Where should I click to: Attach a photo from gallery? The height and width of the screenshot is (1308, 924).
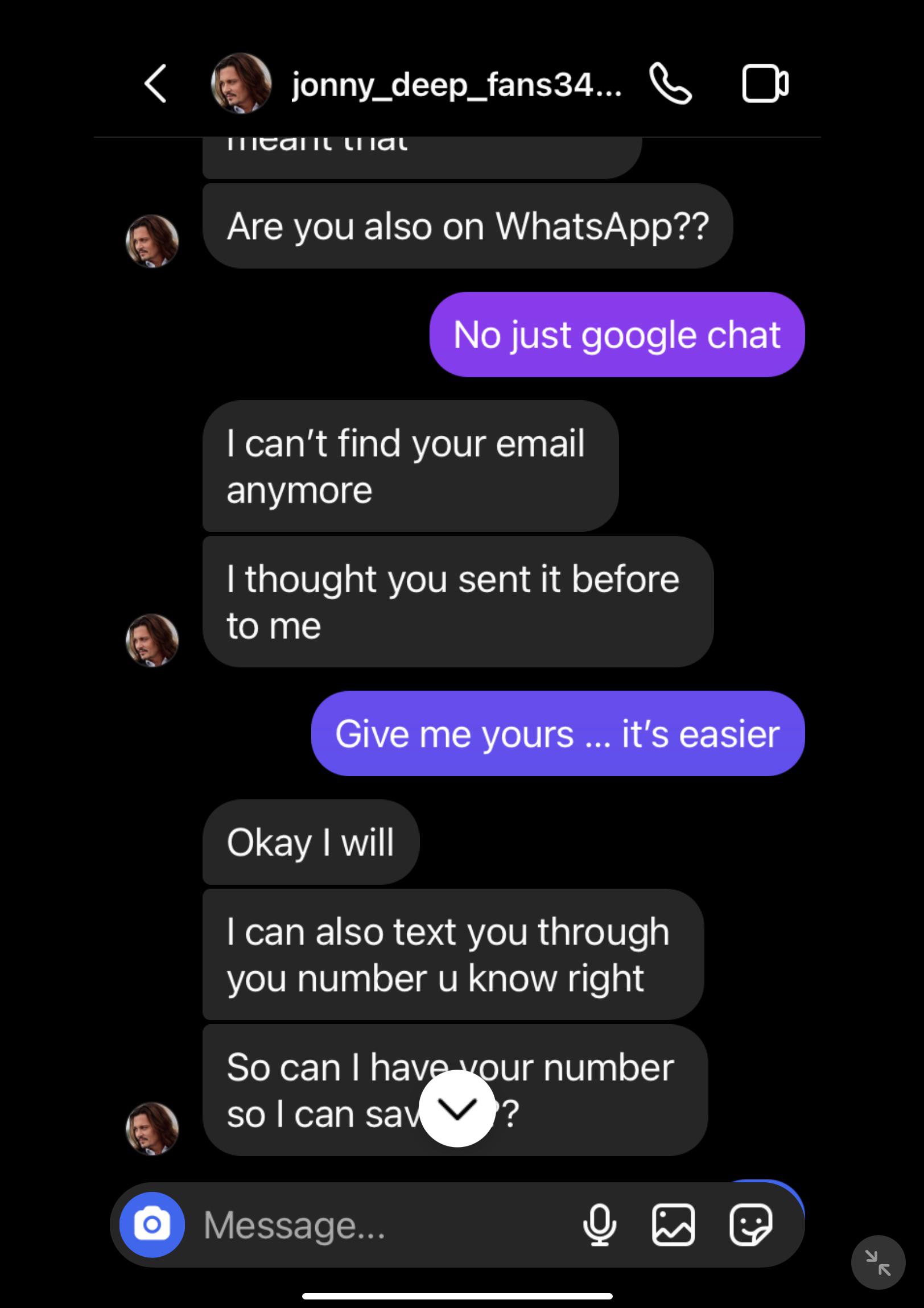coord(673,1225)
